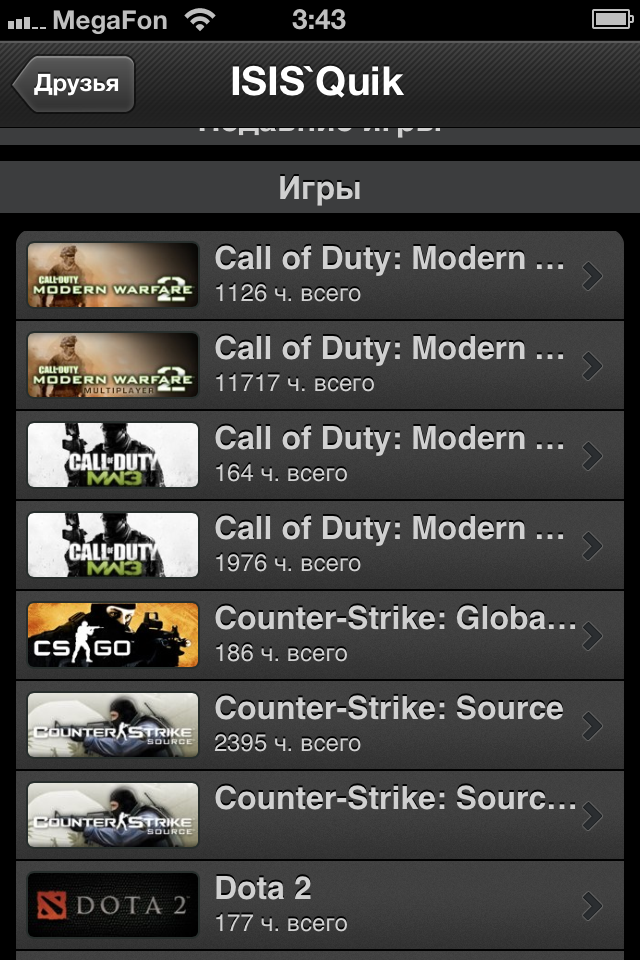Select Call of Duty MW3 with 1976 hours

tap(320, 545)
